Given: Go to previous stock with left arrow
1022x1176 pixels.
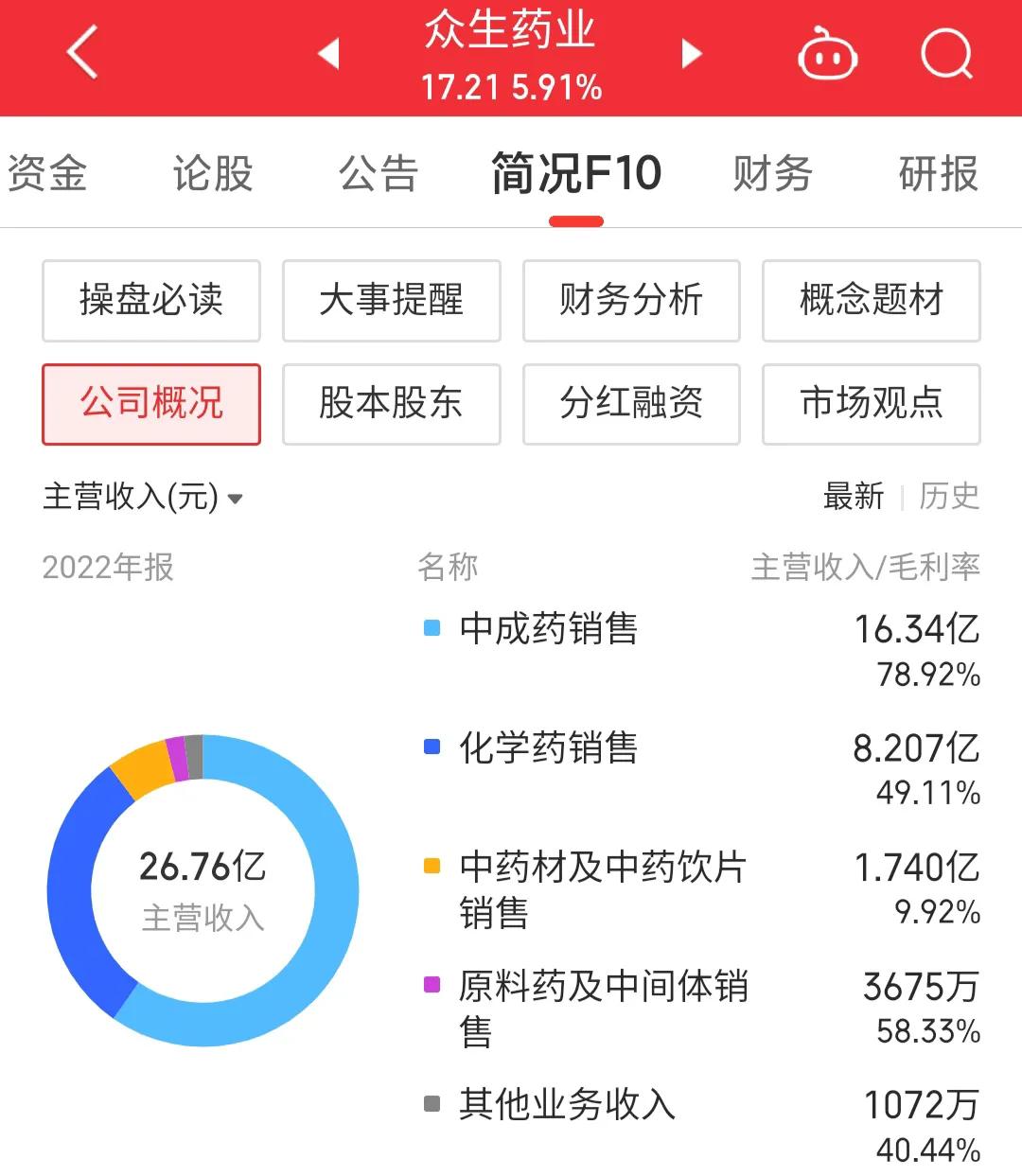Looking at the screenshot, I should 328,54.
